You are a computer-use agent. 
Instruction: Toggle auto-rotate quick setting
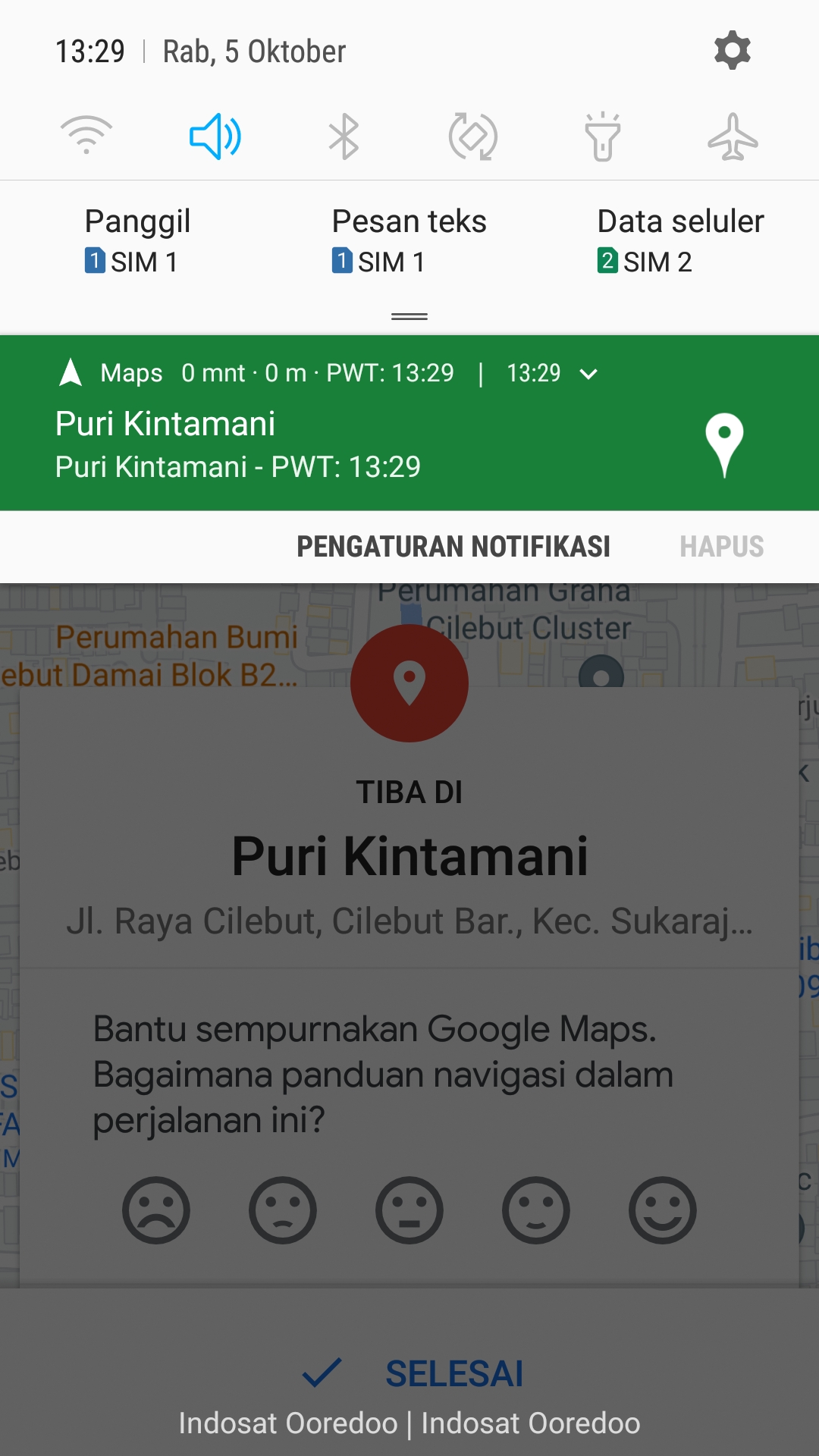coord(473,136)
